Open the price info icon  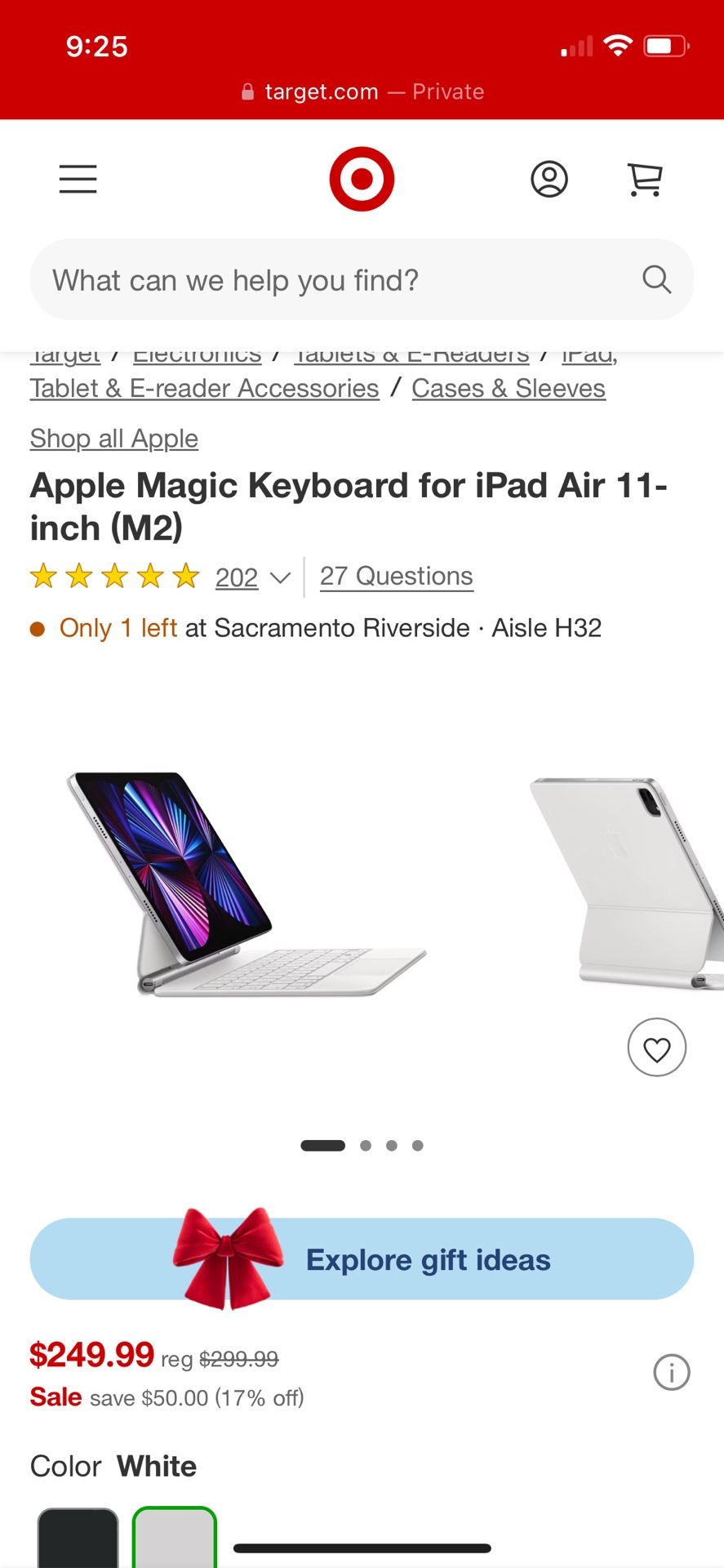[671, 1372]
